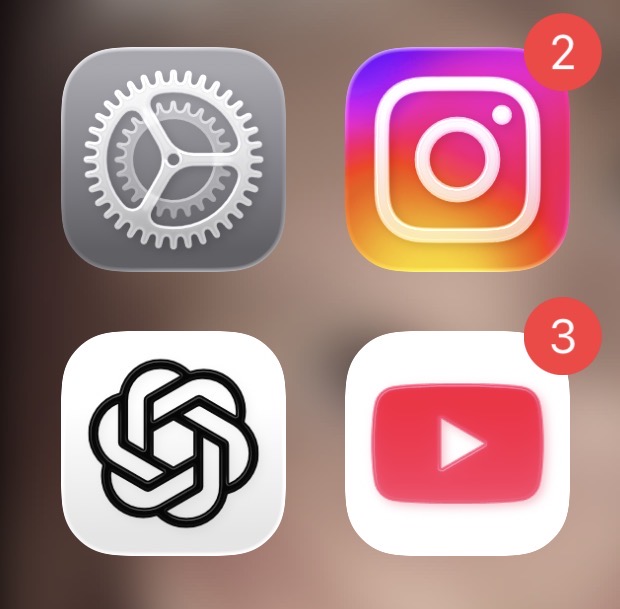This screenshot has width=620, height=609.
Task: Open the ChatGPT app icon
Action: (173, 443)
